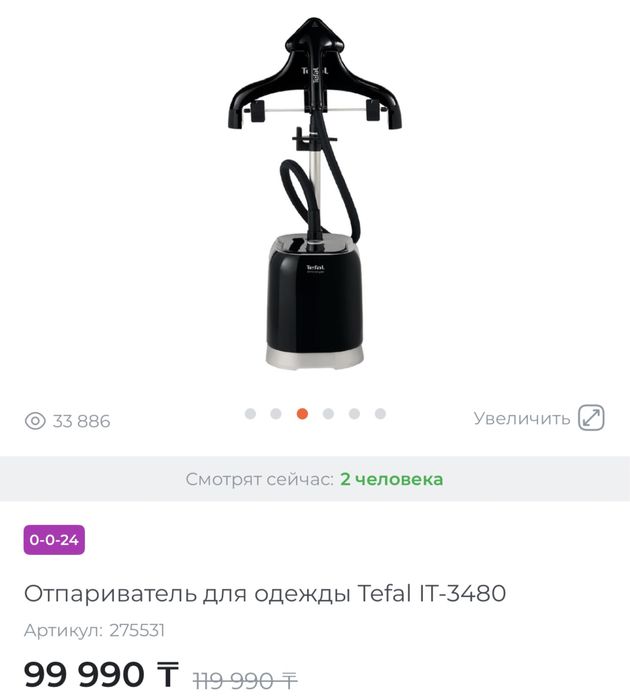This screenshot has height=700, width=630.
Task: Open the Tefal steamer product photo
Action: click(315, 195)
